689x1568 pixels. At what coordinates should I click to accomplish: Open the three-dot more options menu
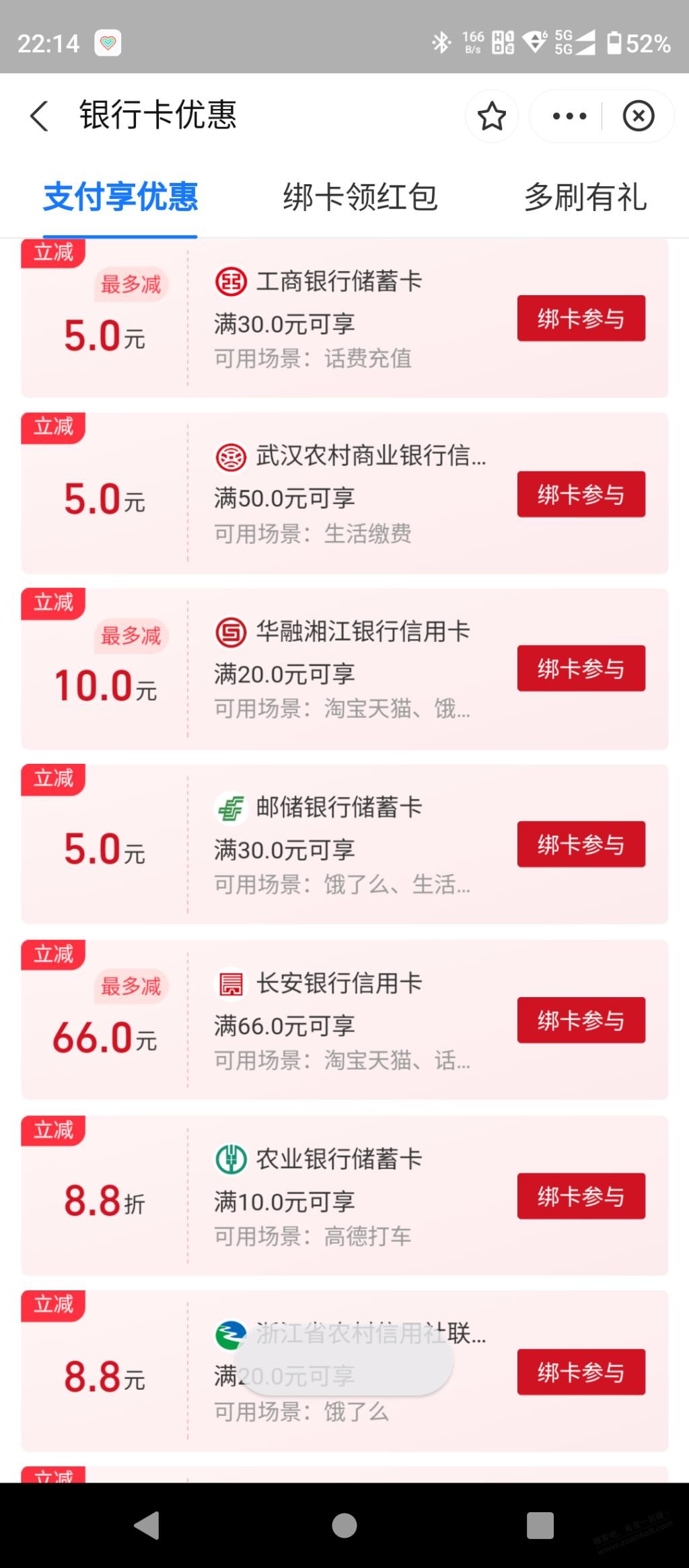[569, 116]
